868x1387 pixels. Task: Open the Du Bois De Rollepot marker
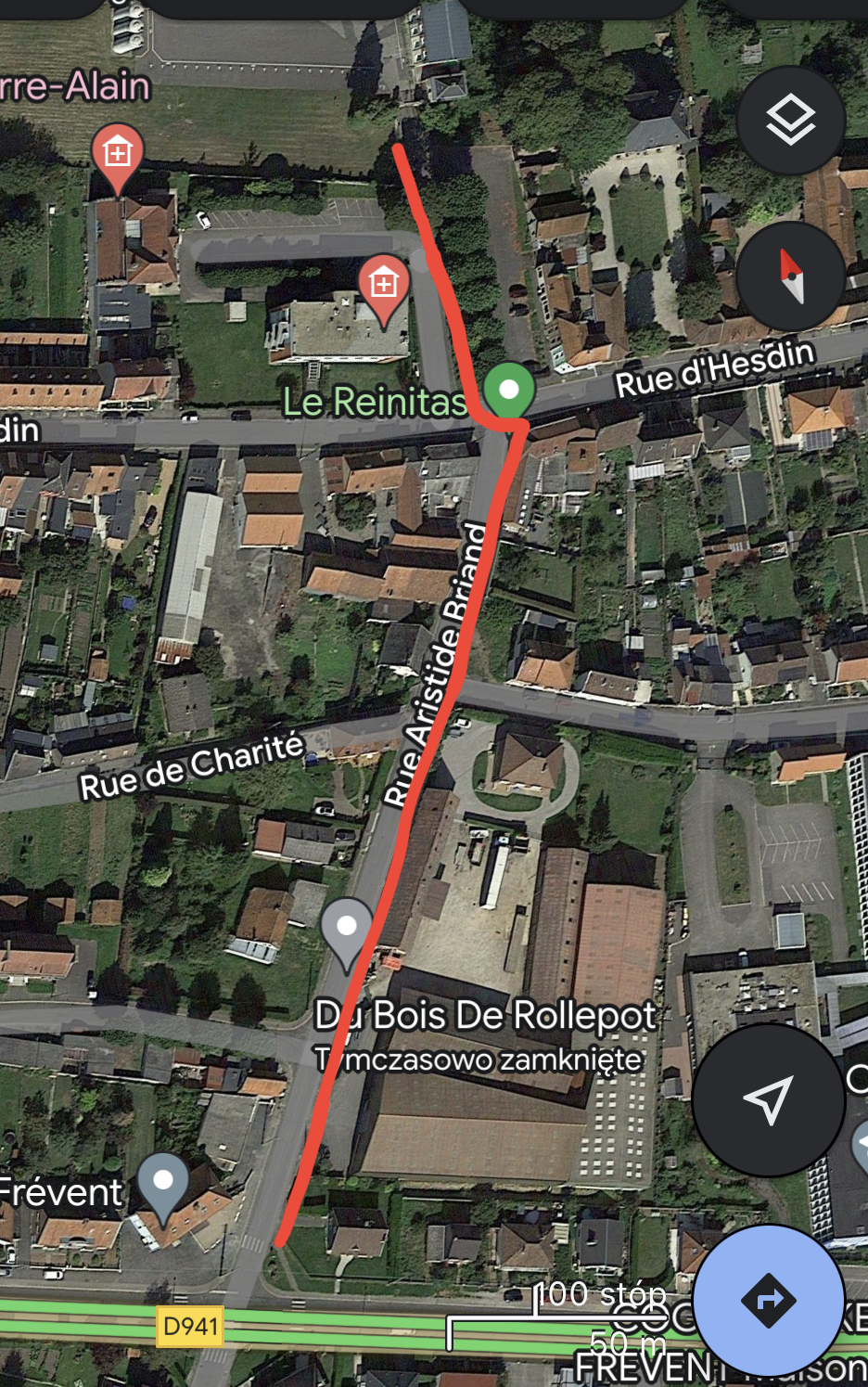(347, 928)
